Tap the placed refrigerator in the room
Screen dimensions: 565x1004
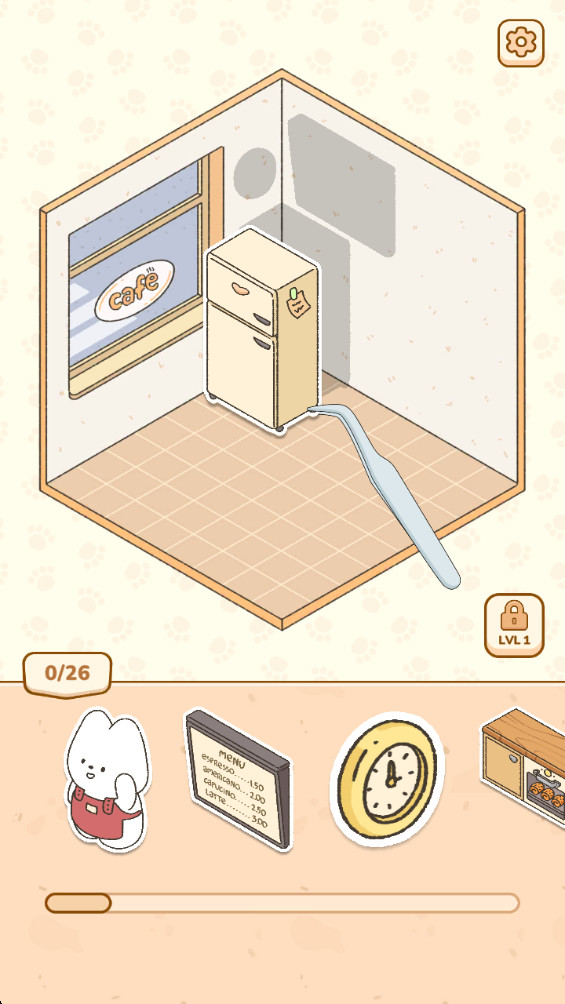[x=262, y=330]
